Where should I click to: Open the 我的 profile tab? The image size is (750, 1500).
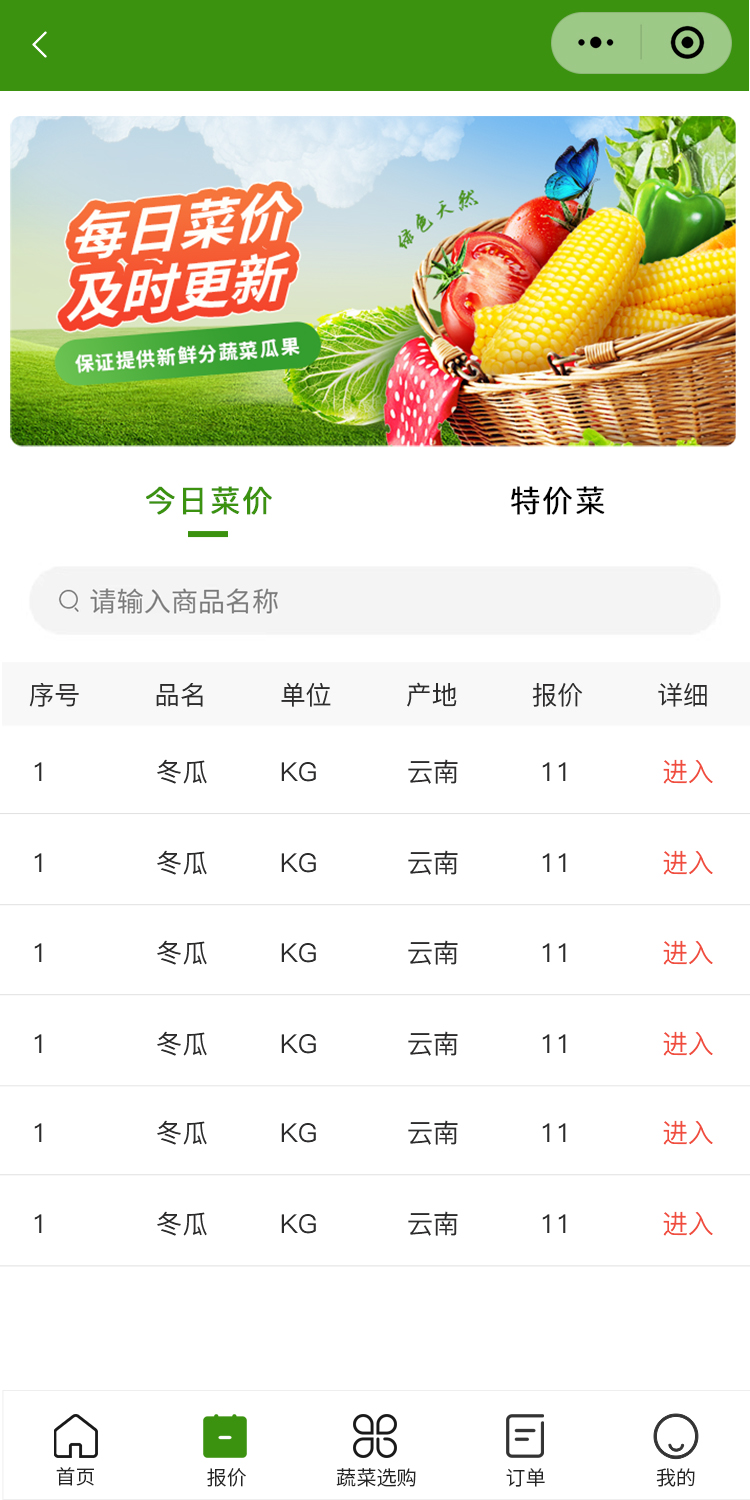[x=675, y=1449]
